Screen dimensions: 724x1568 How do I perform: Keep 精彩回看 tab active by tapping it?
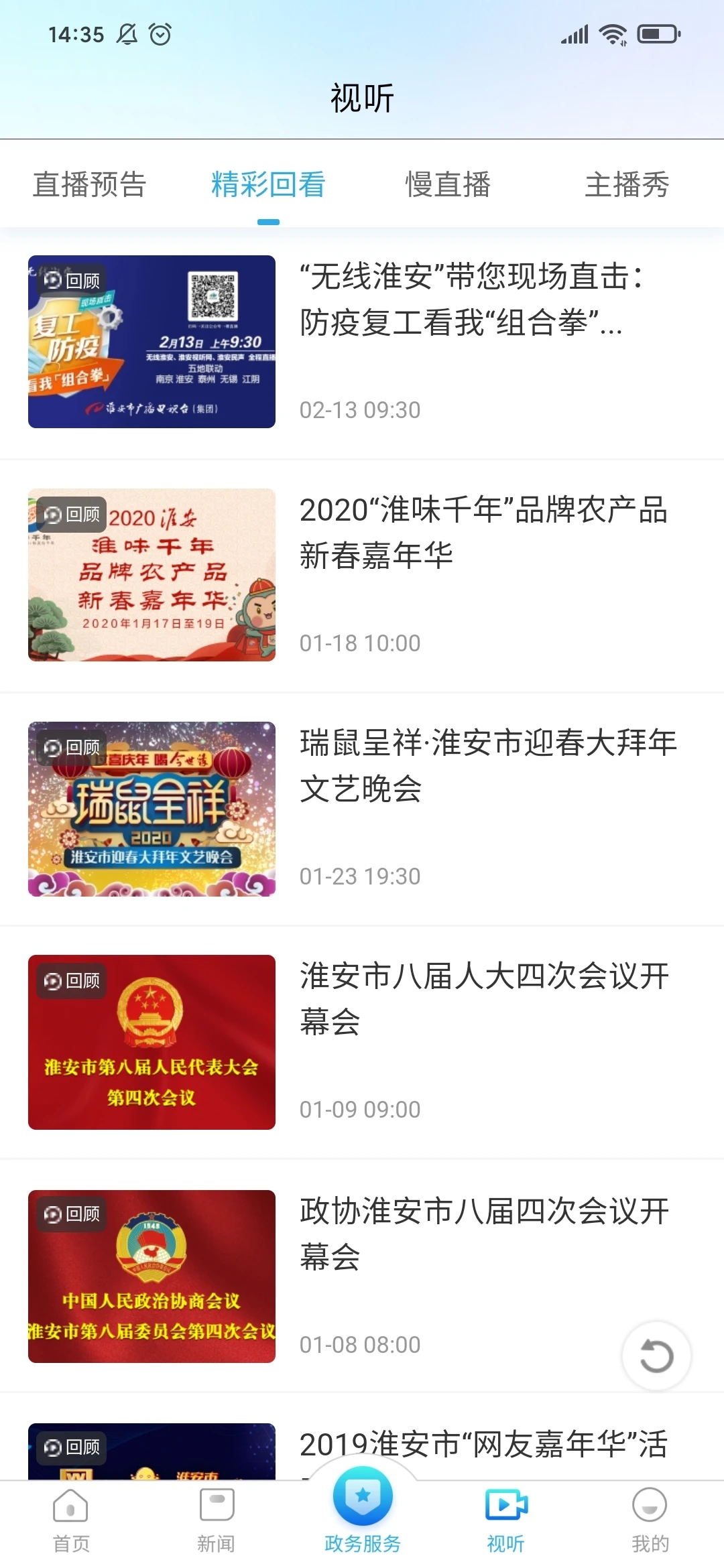(269, 186)
